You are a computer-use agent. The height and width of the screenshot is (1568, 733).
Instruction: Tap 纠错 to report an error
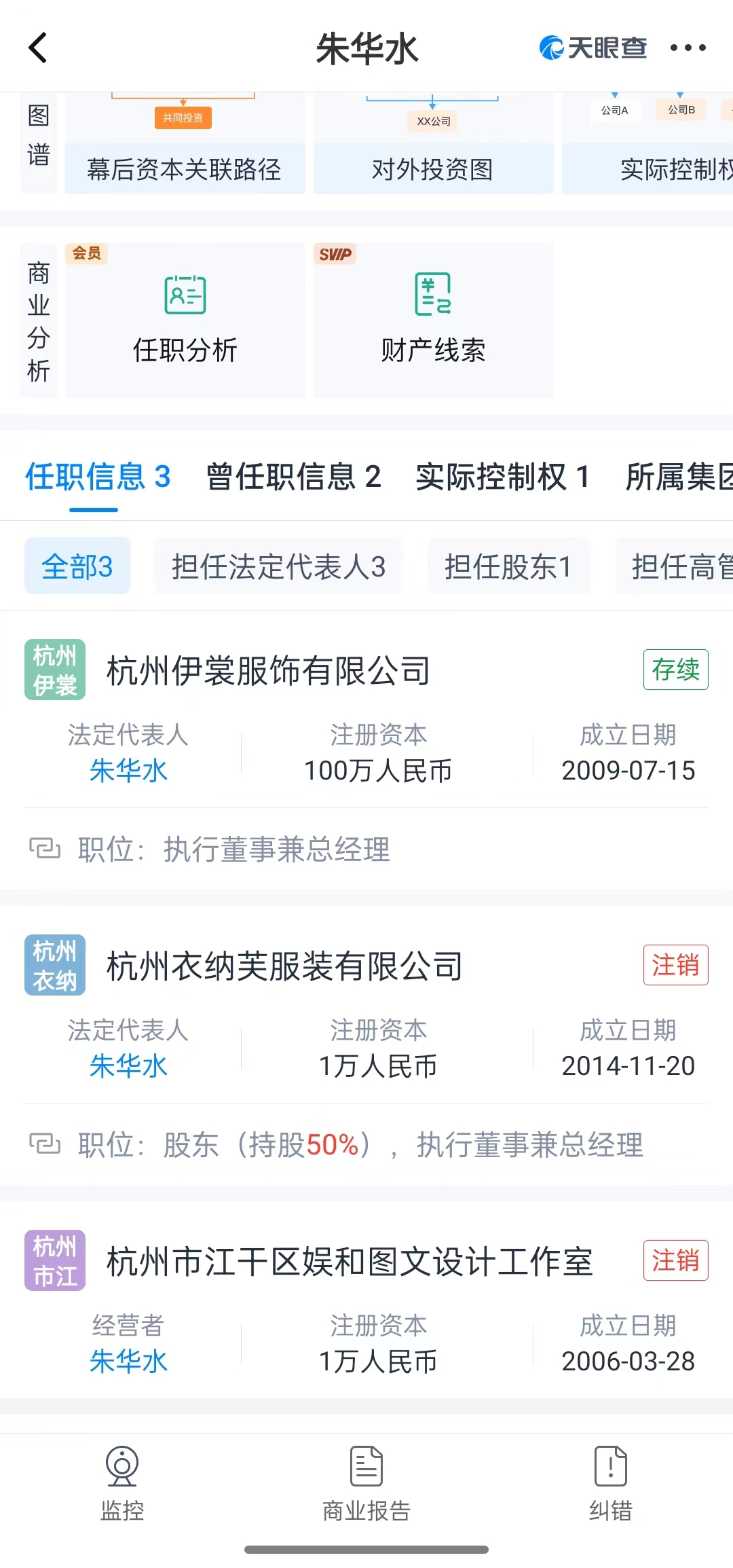pyautogui.click(x=611, y=1483)
